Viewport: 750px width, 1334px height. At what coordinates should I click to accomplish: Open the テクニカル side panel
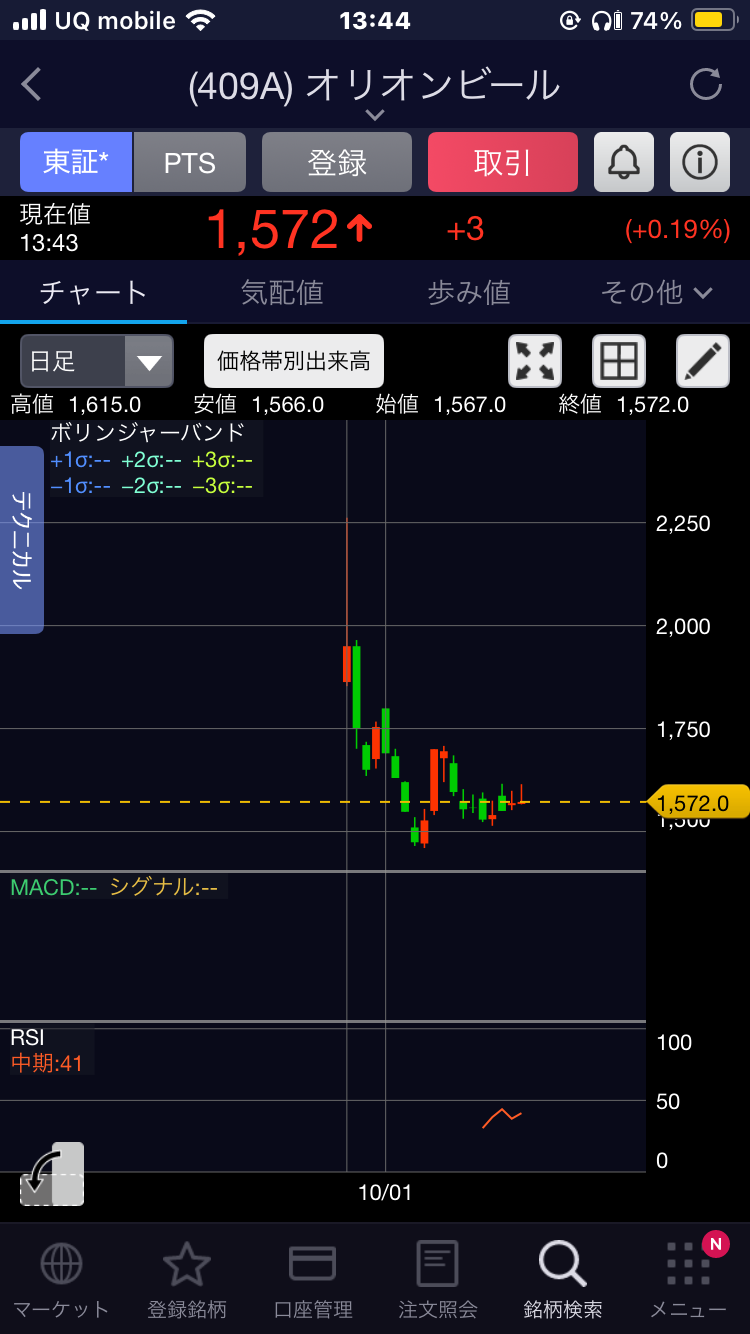(21, 540)
